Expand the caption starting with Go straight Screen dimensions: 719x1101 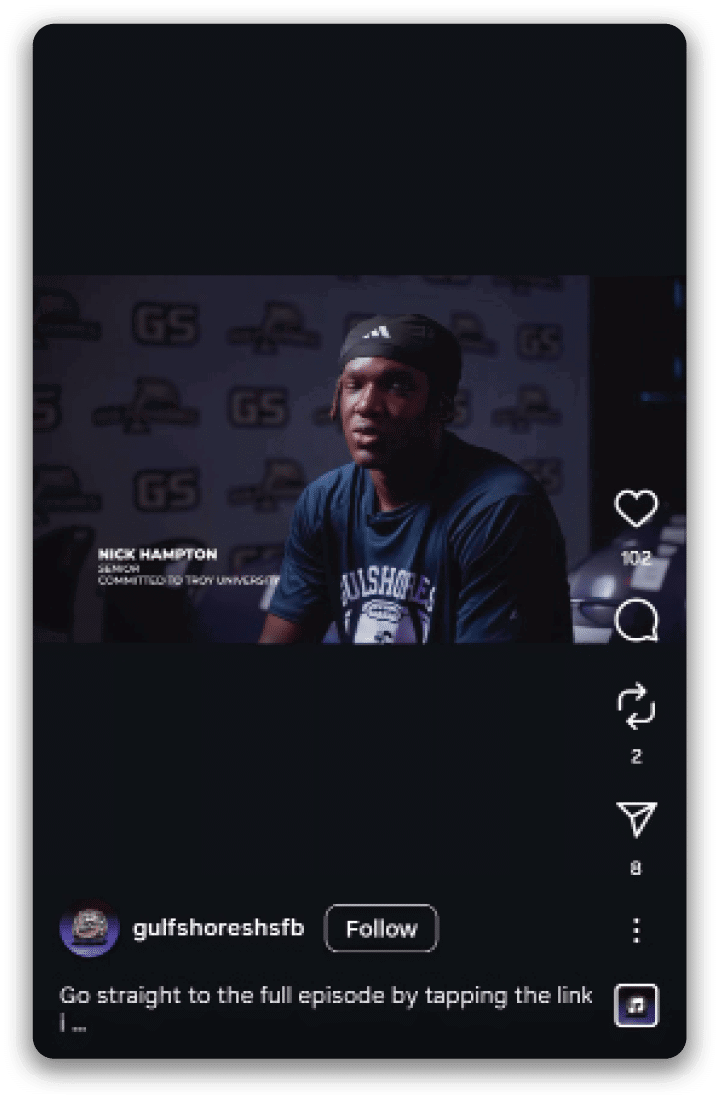click(x=78, y=1025)
